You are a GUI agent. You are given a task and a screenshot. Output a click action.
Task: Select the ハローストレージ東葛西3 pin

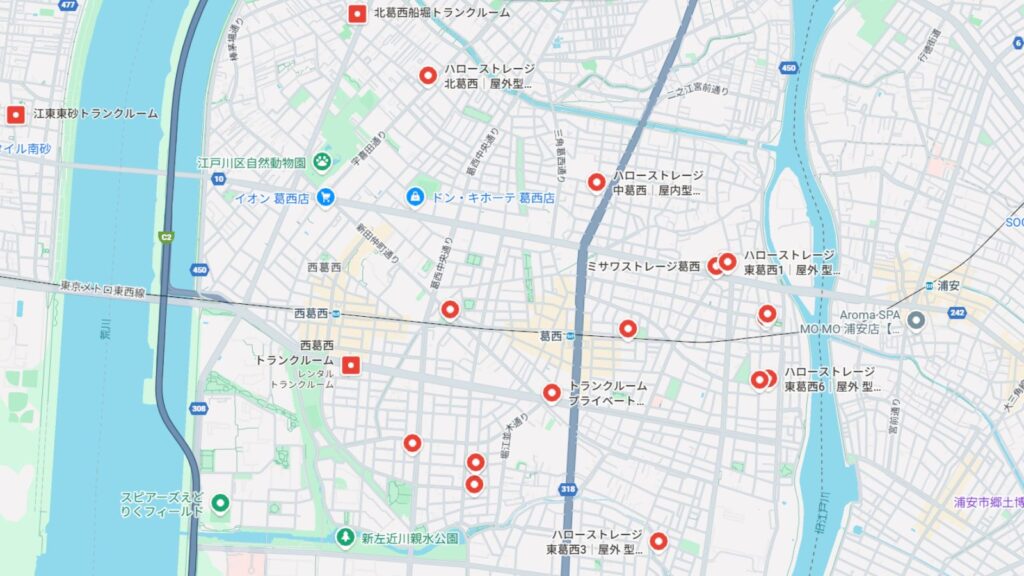pos(658,541)
